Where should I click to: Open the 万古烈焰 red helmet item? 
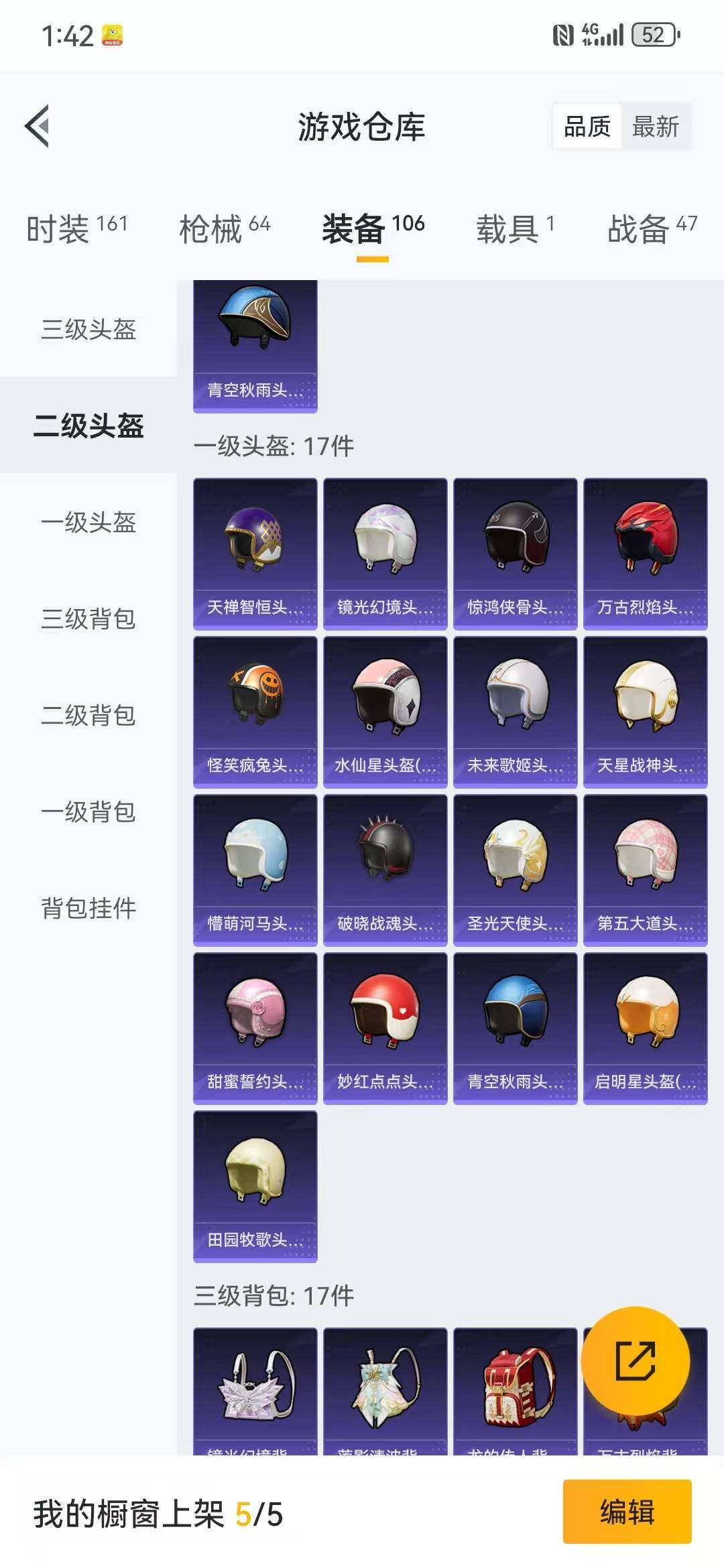(x=645, y=549)
